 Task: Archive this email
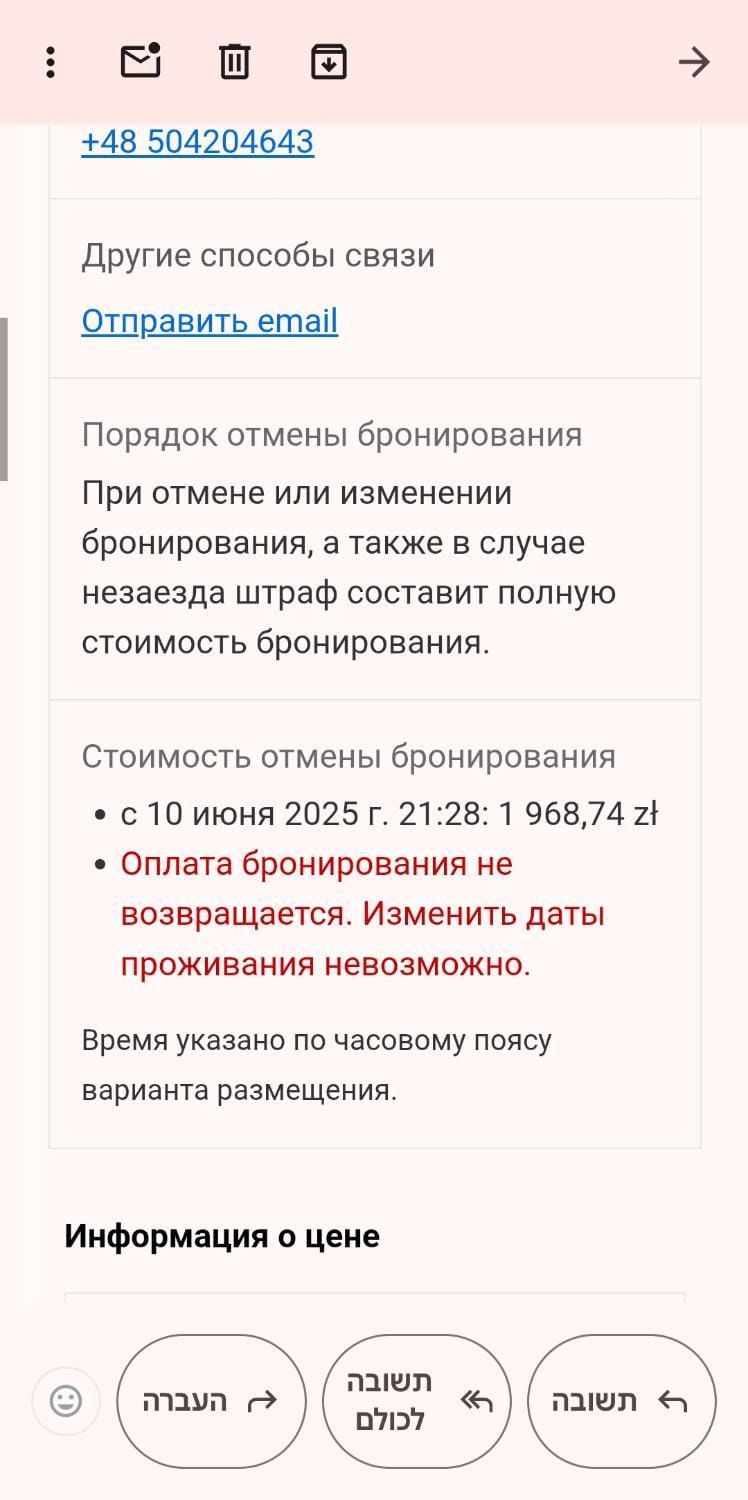(329, 62)
